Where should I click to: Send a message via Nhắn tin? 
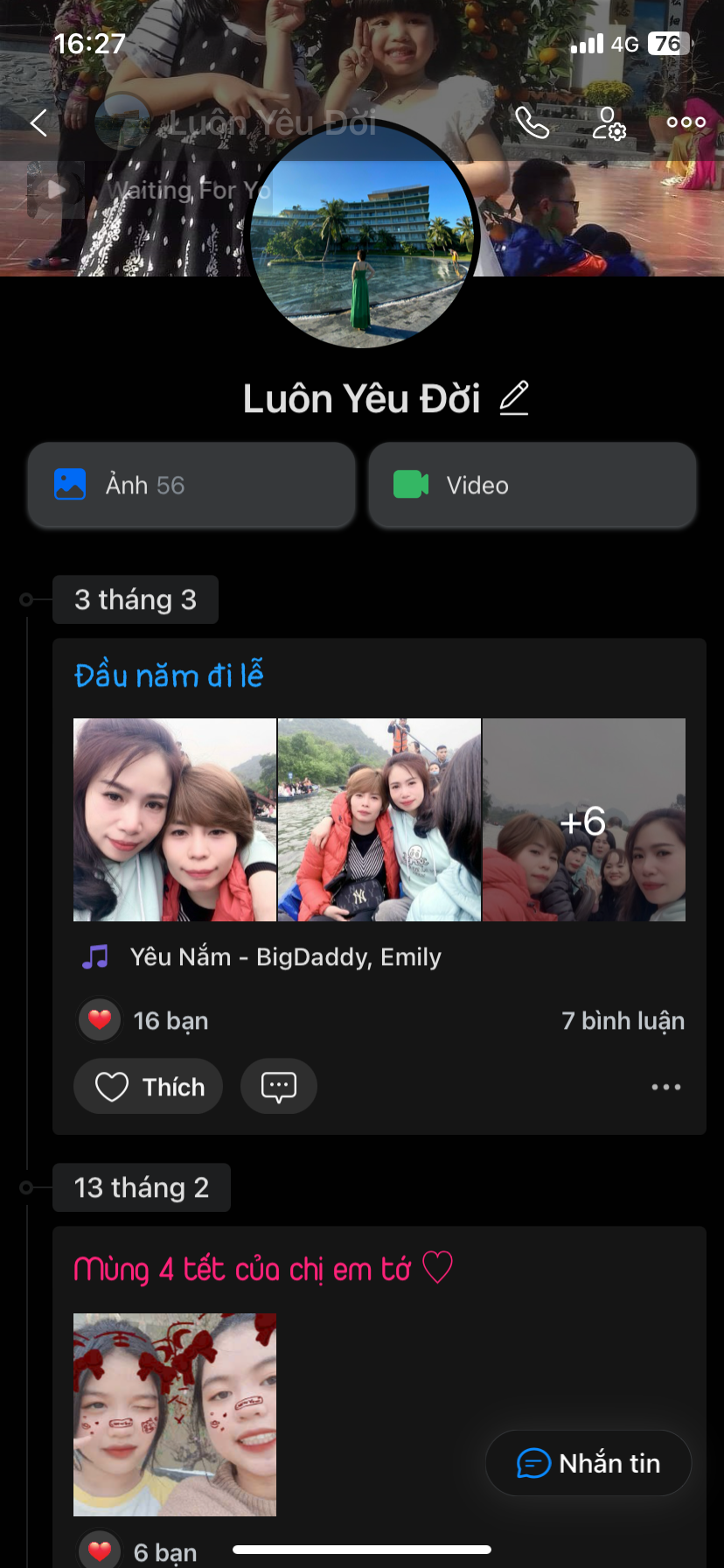click(x=588, y=1463)
